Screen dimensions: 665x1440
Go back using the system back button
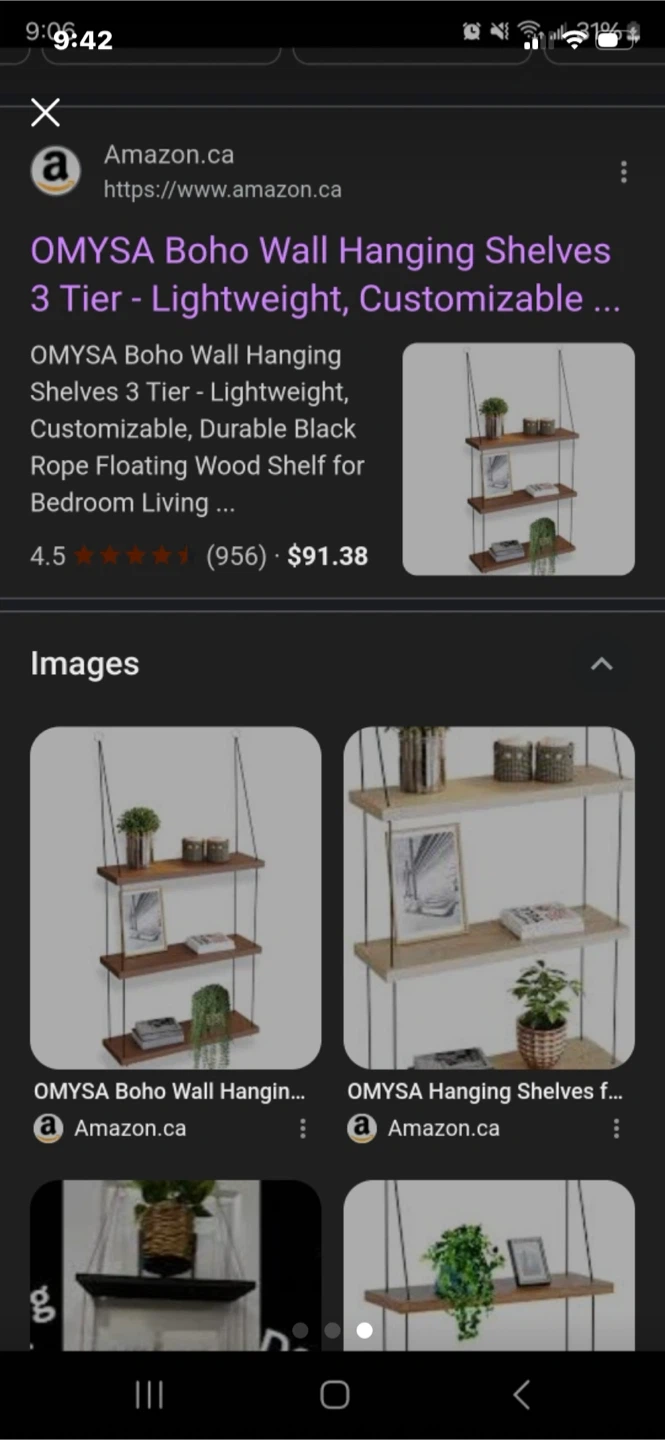click(x=520, y=1395)
